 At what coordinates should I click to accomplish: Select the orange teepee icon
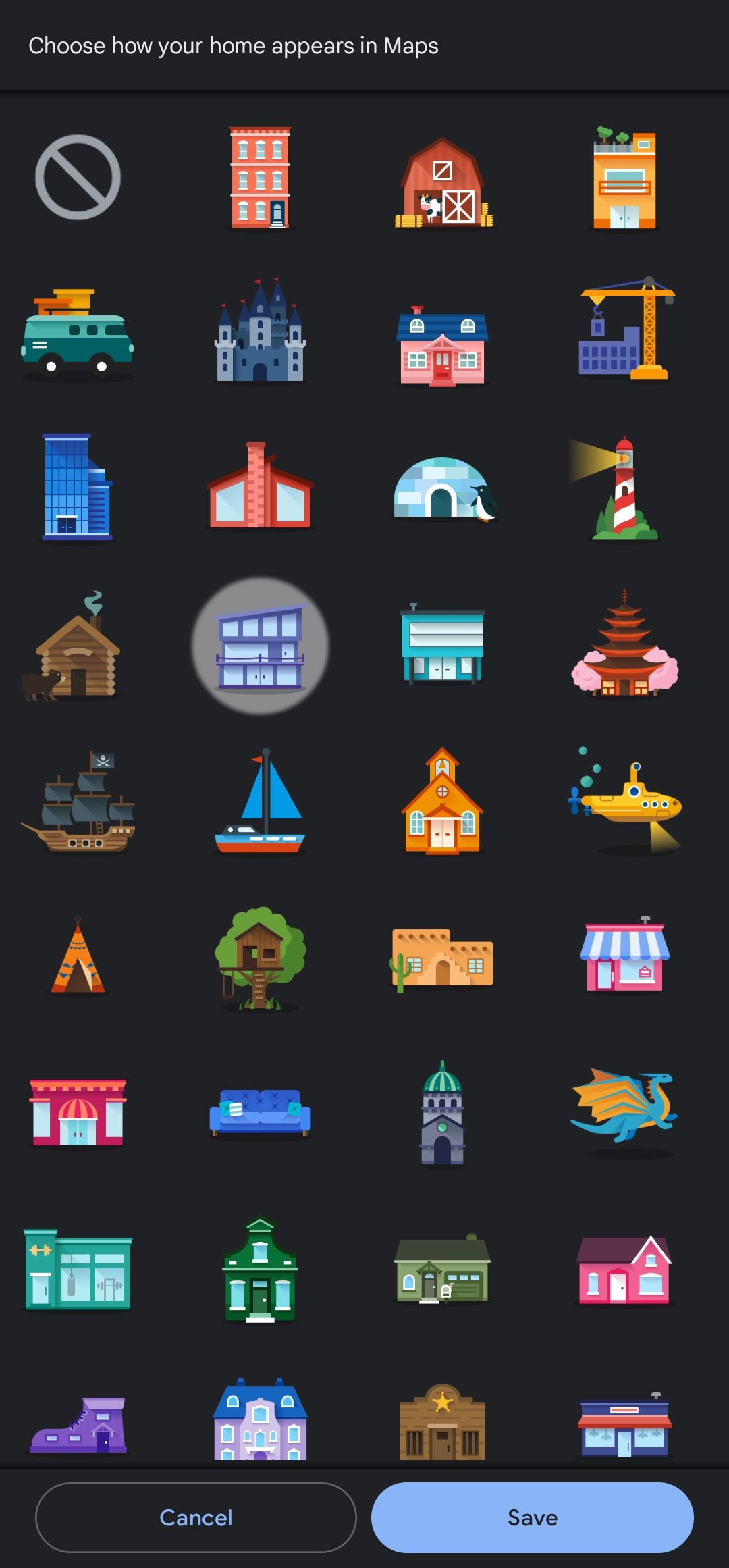pos(78,956)
